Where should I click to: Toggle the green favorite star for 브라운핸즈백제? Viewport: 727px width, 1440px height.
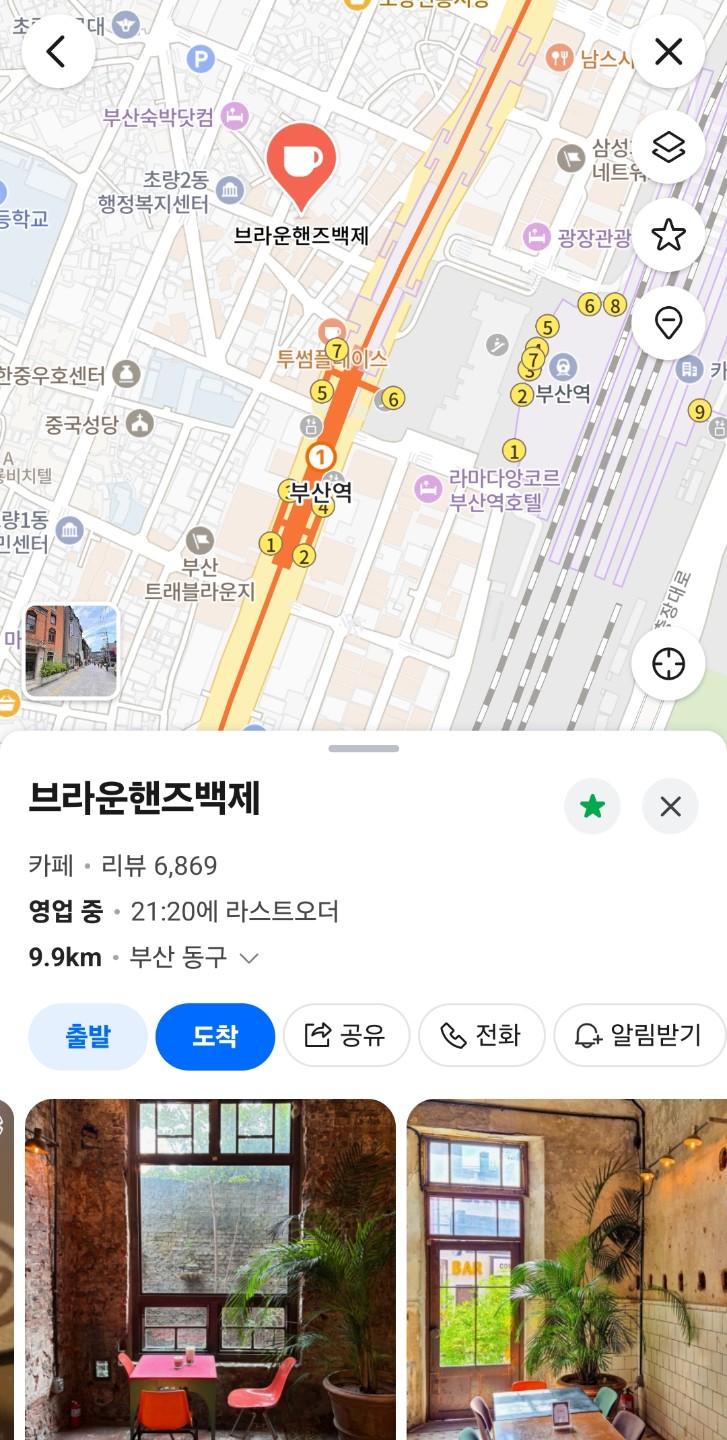[x=592, y=806]
